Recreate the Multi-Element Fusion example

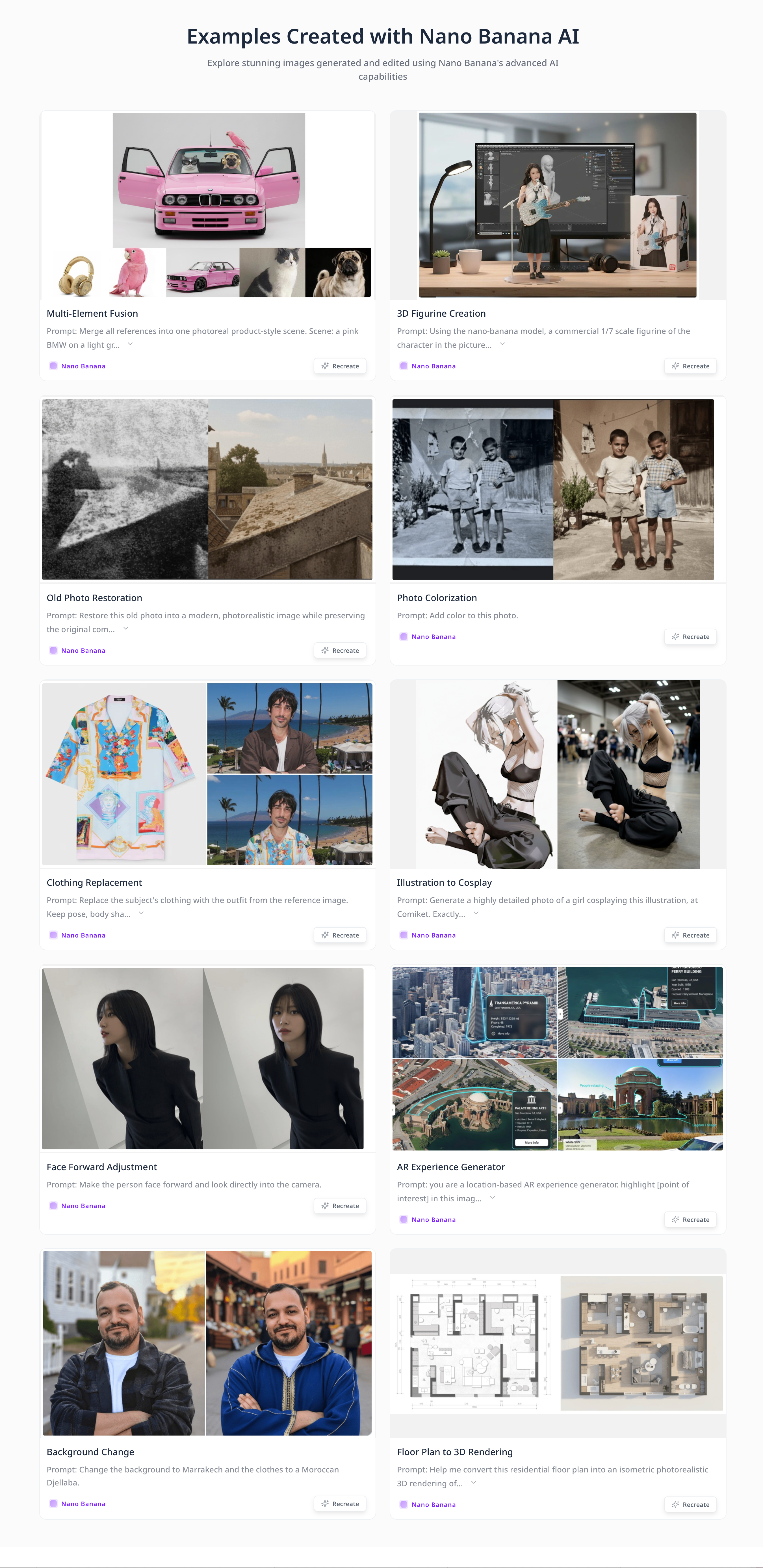point(340,366)
